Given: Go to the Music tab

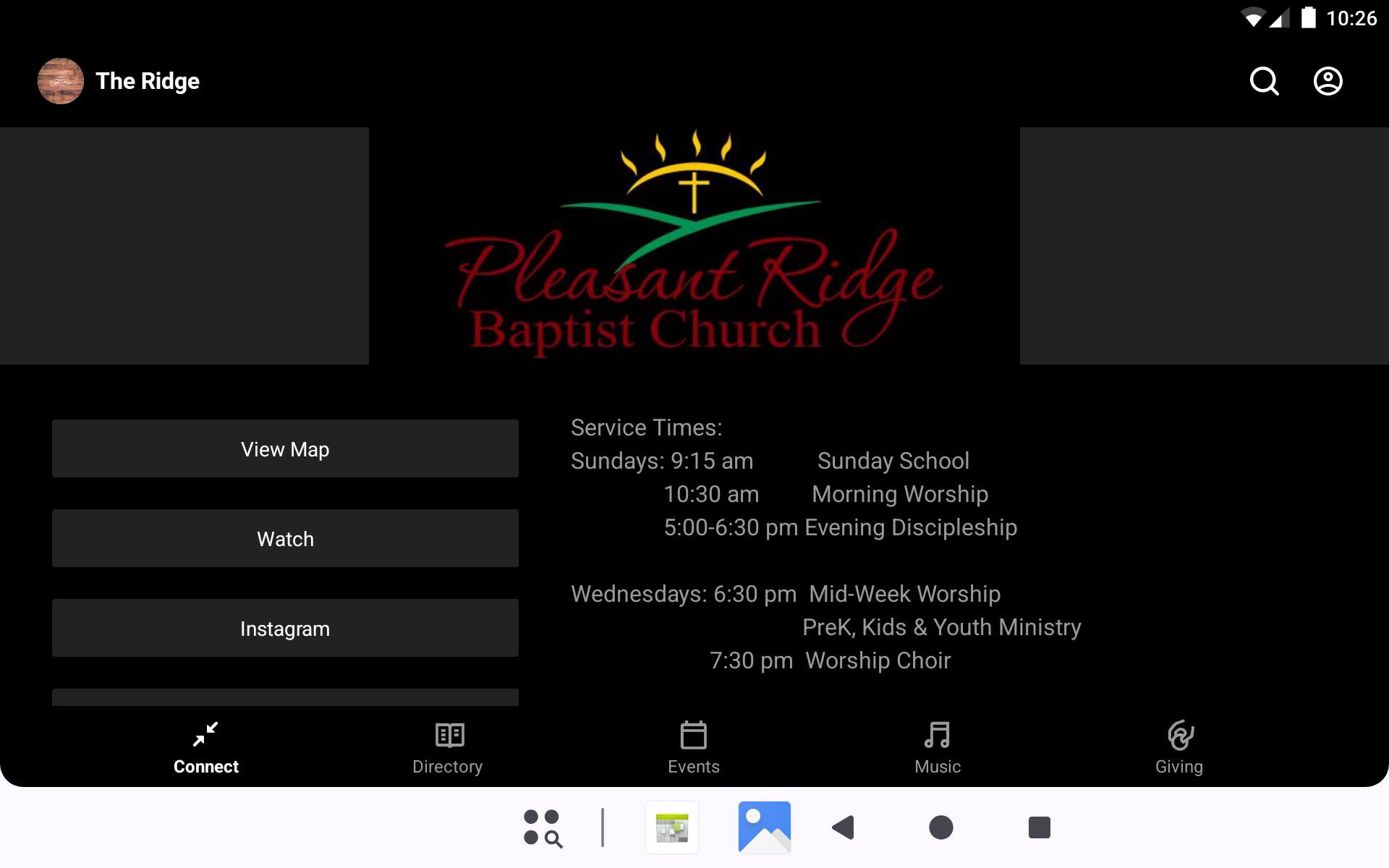Looking at the screenshot, I should coord(938,748).
